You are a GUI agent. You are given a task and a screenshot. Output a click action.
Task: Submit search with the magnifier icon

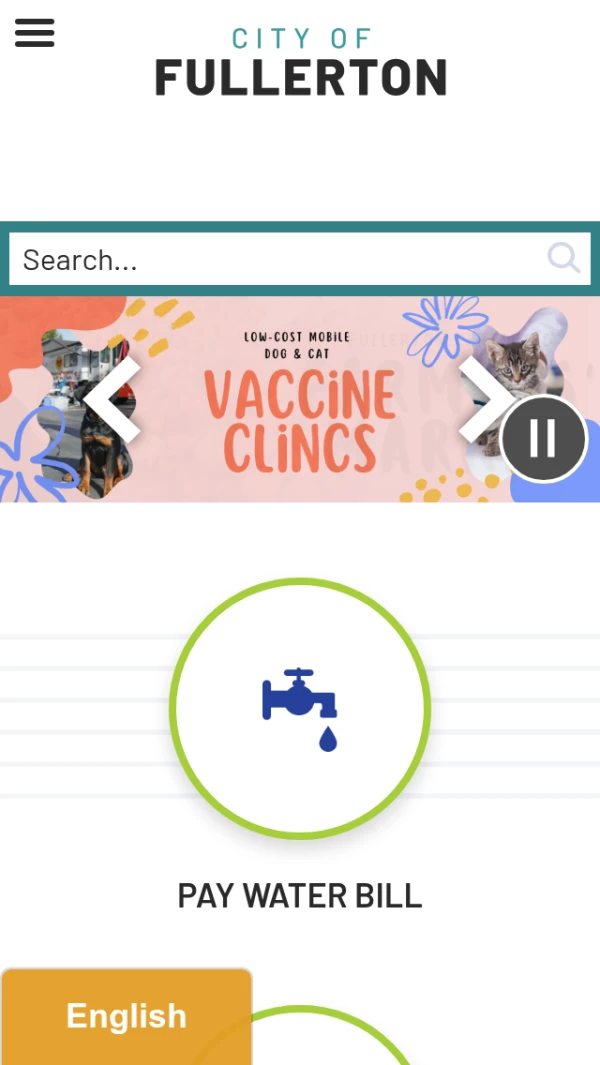tap(564, 259)
